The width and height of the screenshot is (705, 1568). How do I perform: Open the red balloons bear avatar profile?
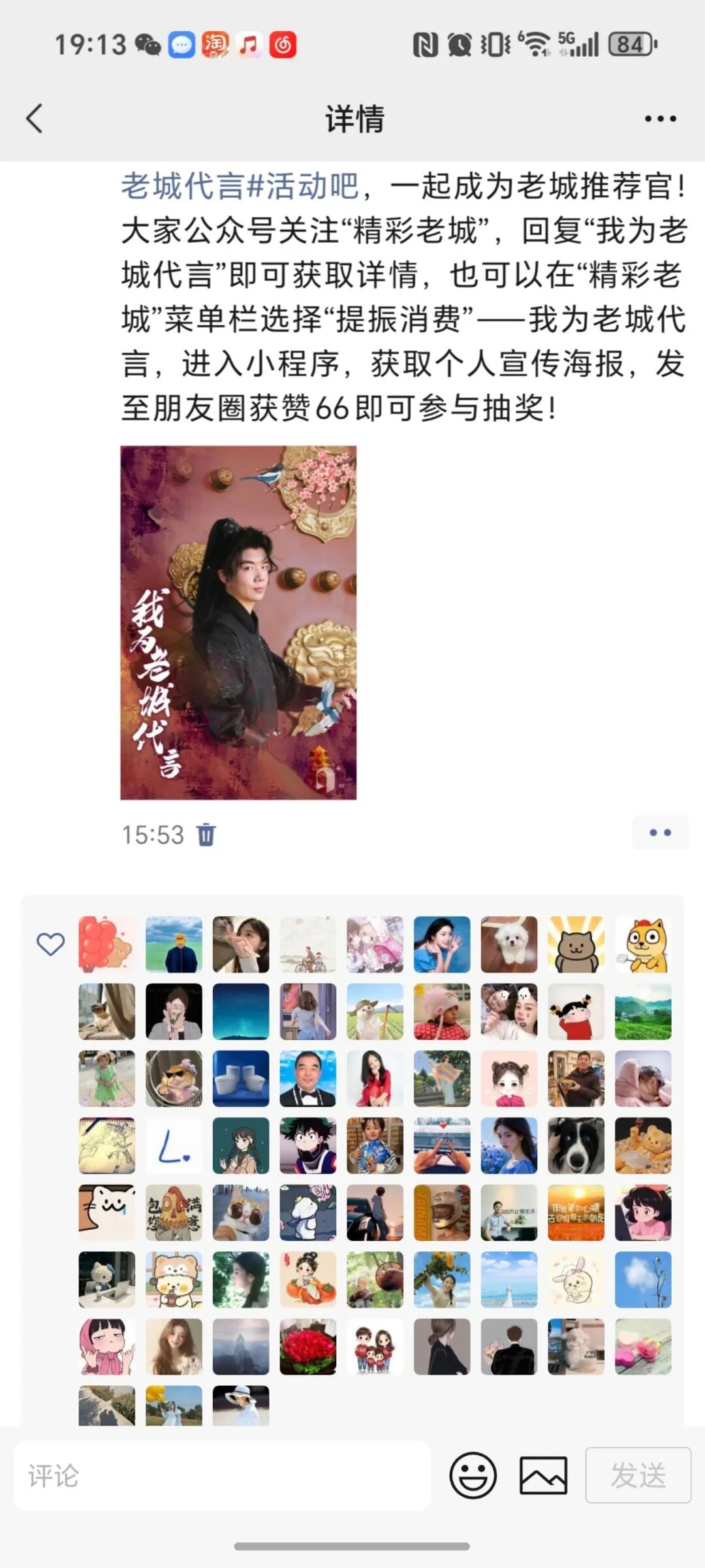[x=106, y=944]
